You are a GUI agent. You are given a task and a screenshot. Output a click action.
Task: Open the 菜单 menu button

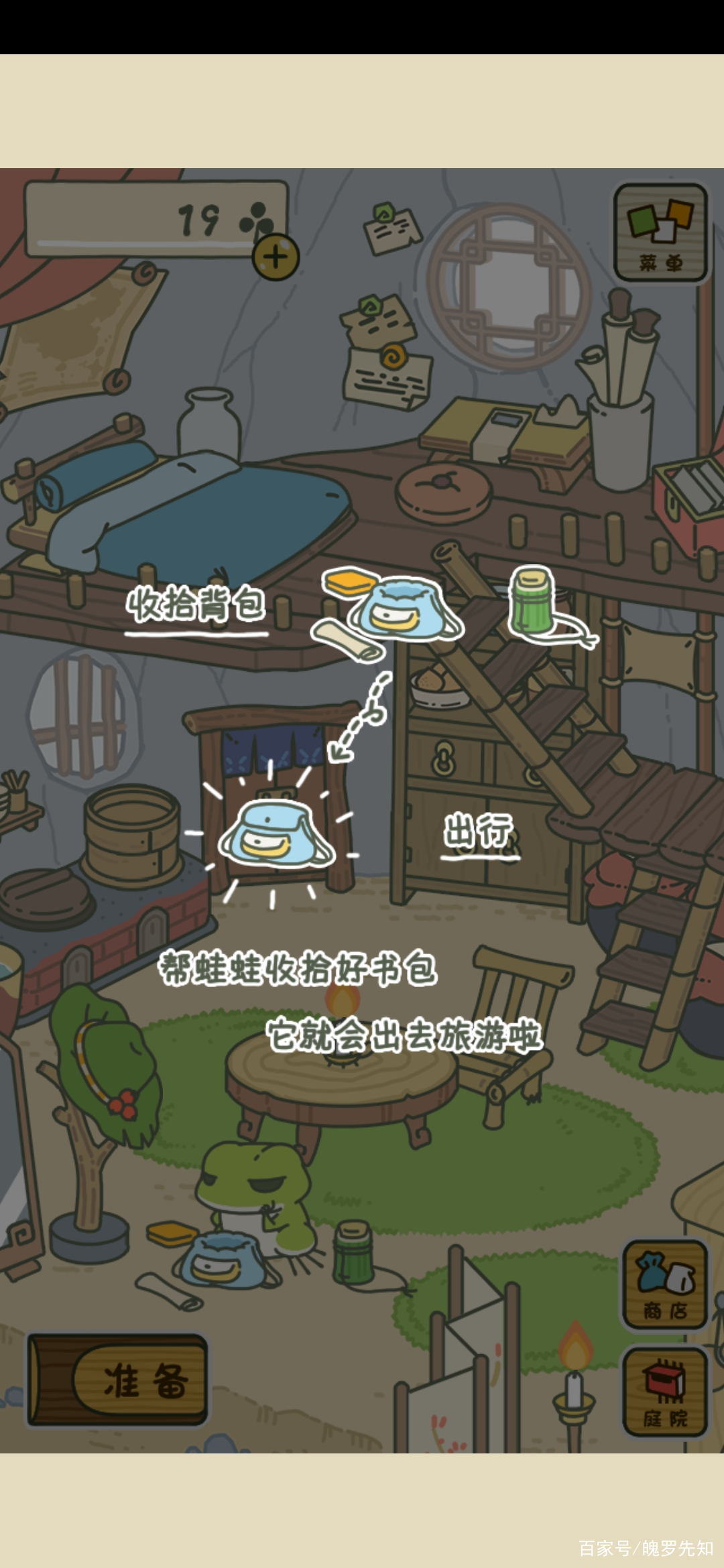(661, 233)
